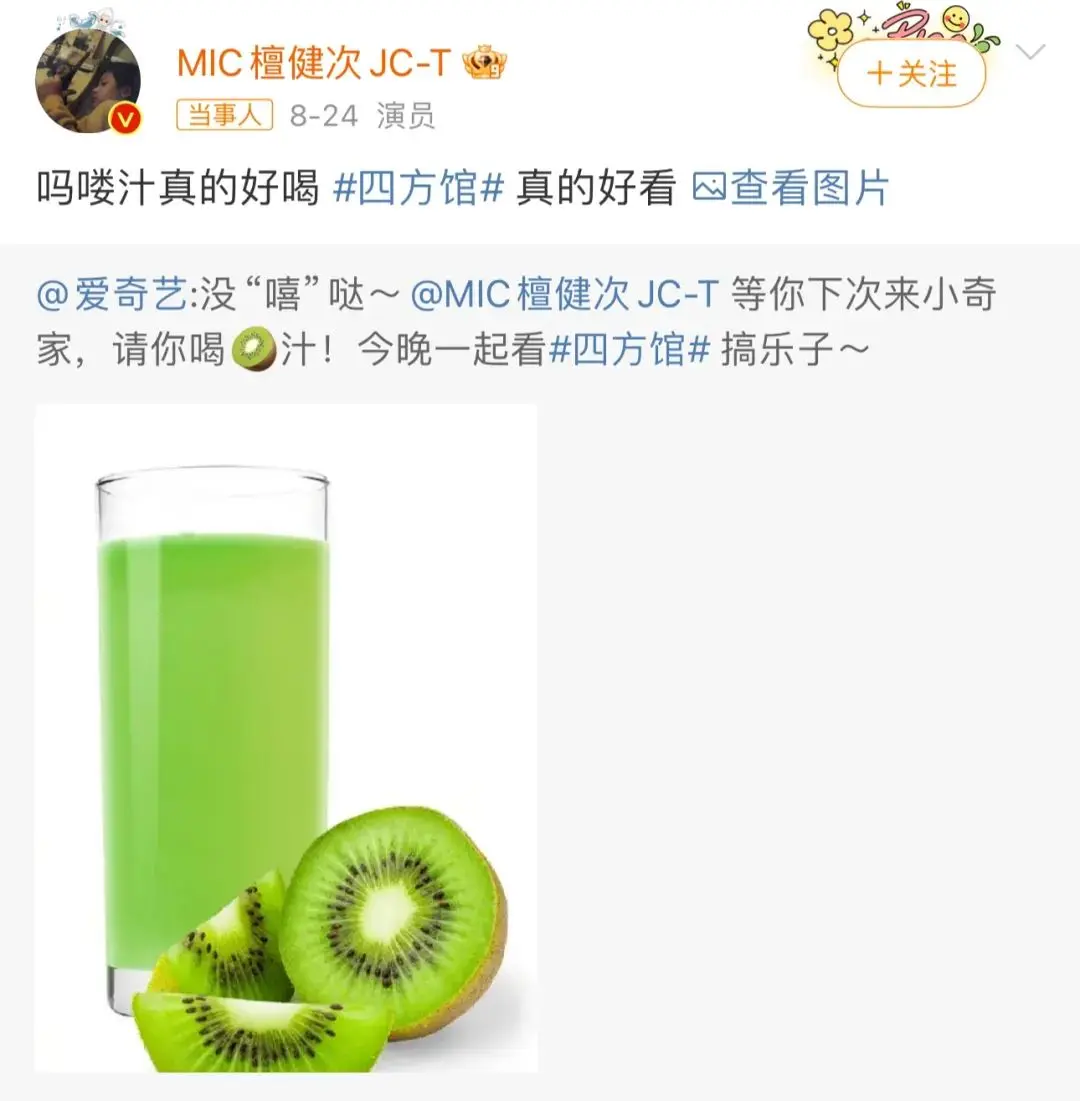Viewport: 1080px width, 1101px height.
Task: Open #四方馆# hashtag in the reposted text
Action: 630,351
